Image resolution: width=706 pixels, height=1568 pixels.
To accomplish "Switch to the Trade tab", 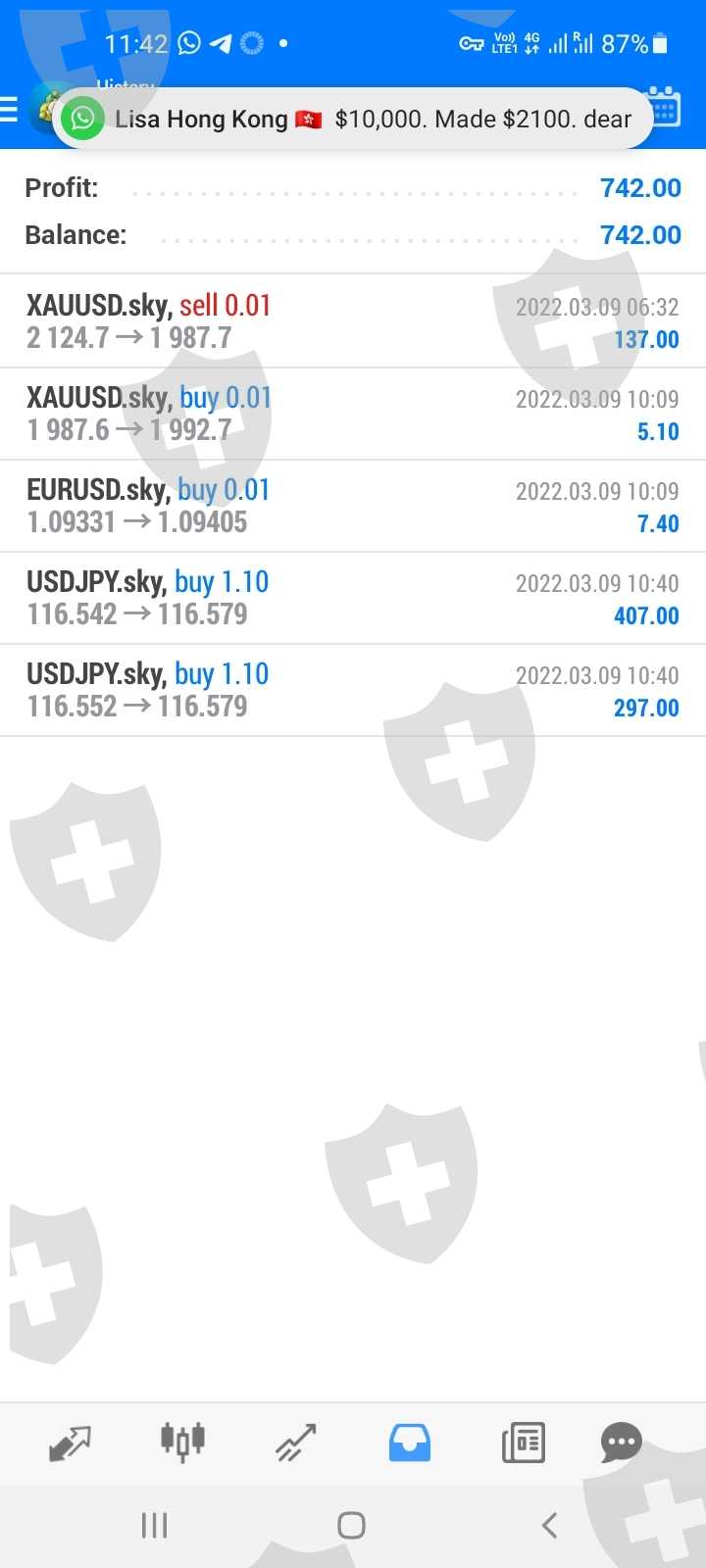I will (296, 1443).
